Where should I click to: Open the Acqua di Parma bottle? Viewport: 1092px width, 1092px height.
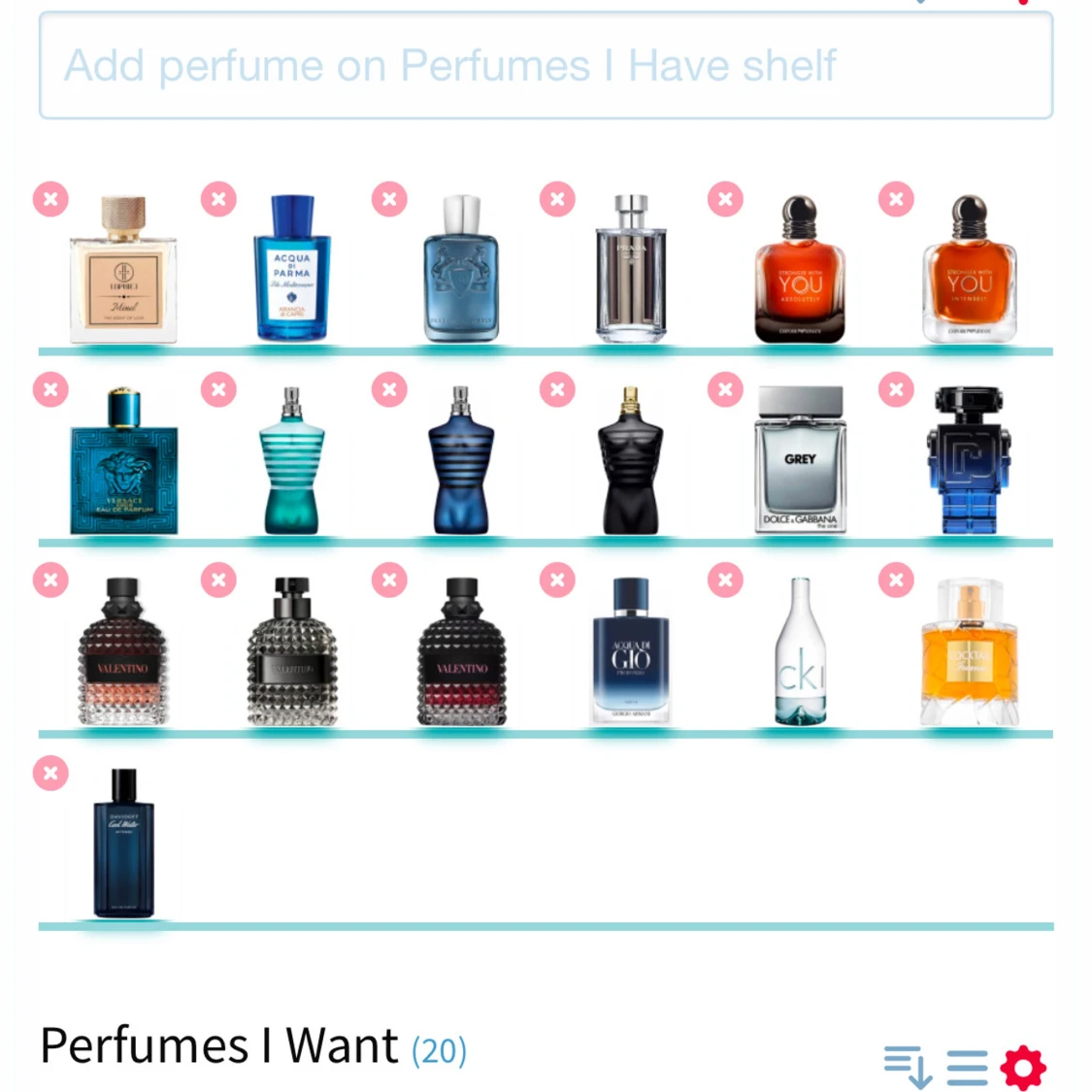pyautogui.click(x=291, y=270)
